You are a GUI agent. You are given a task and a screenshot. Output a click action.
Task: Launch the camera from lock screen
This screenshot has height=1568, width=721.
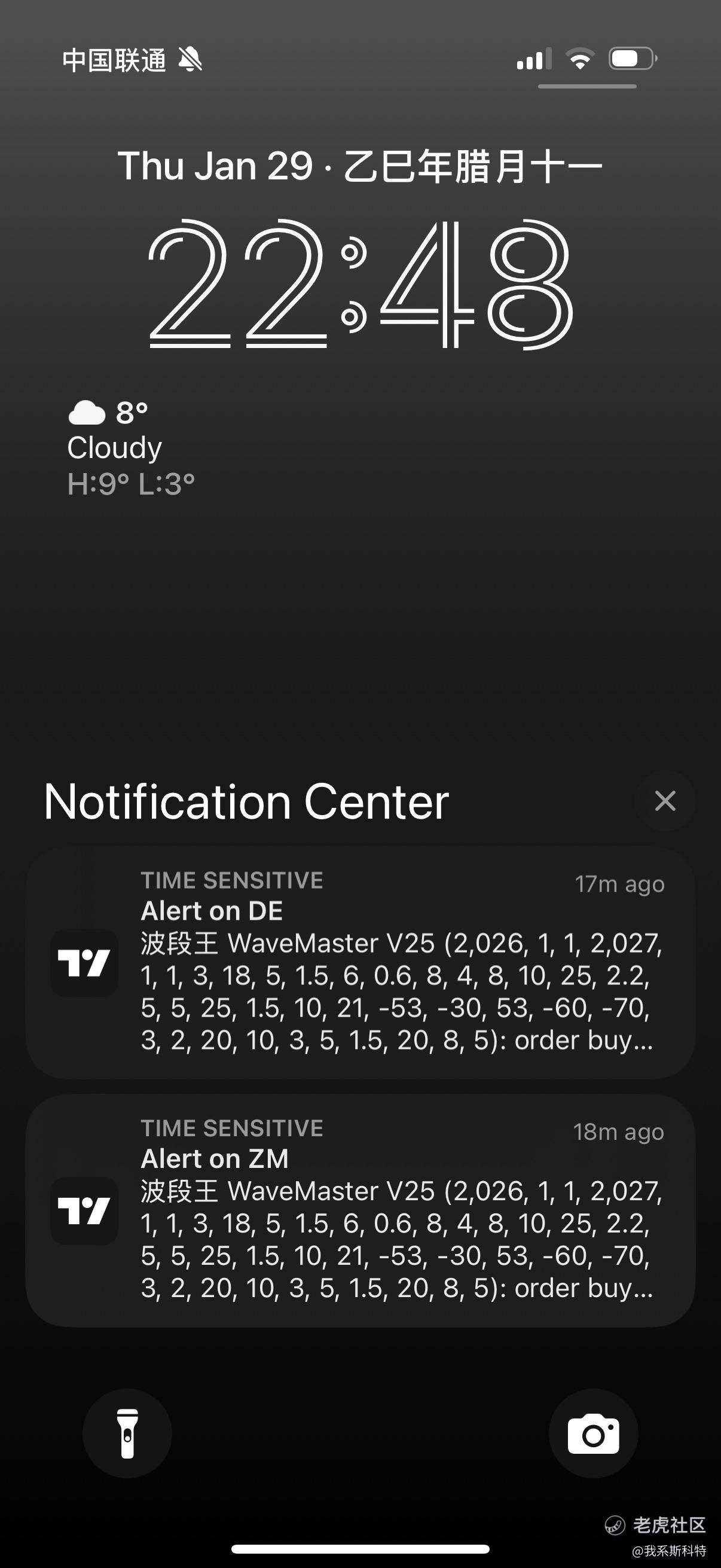tap(593, 1433)
